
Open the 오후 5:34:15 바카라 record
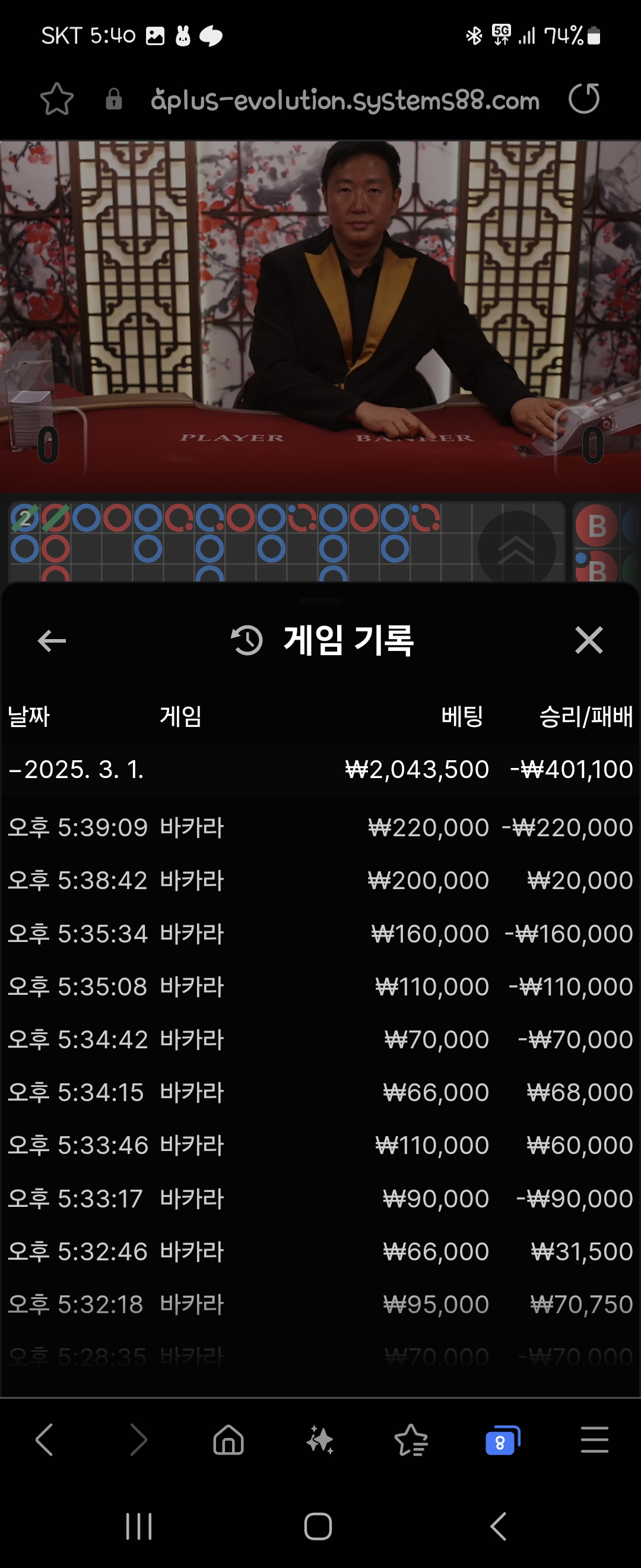click(x=320, y=1093)
